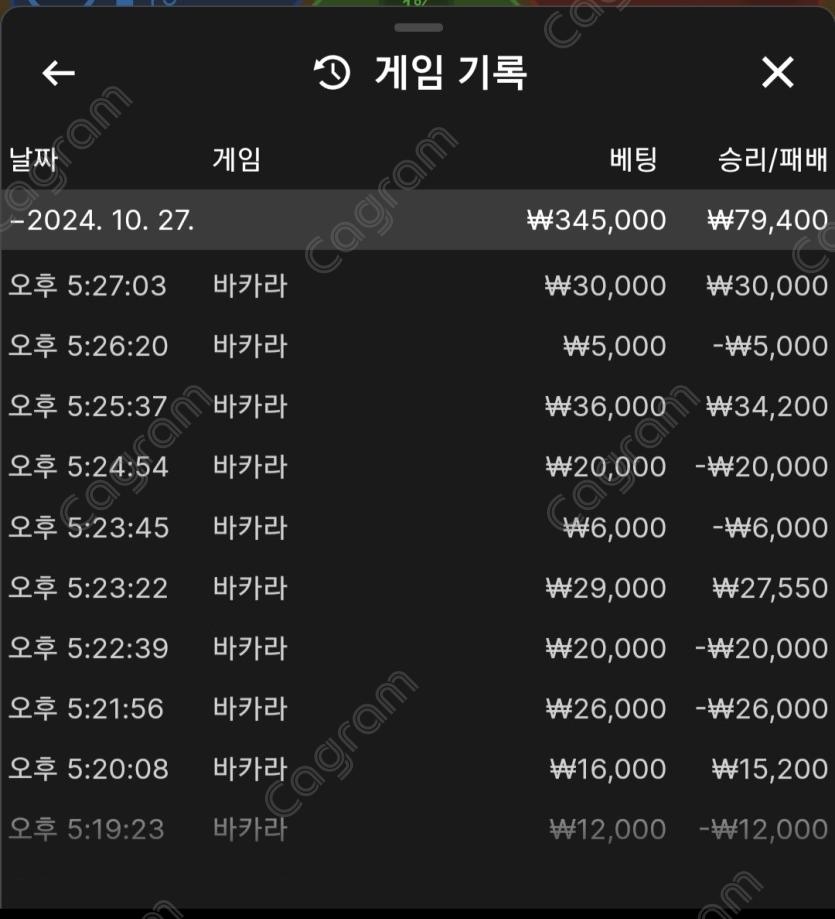The image size is (835, 919).
Task: Close the game history panel
Action: [x=777, y=73]
